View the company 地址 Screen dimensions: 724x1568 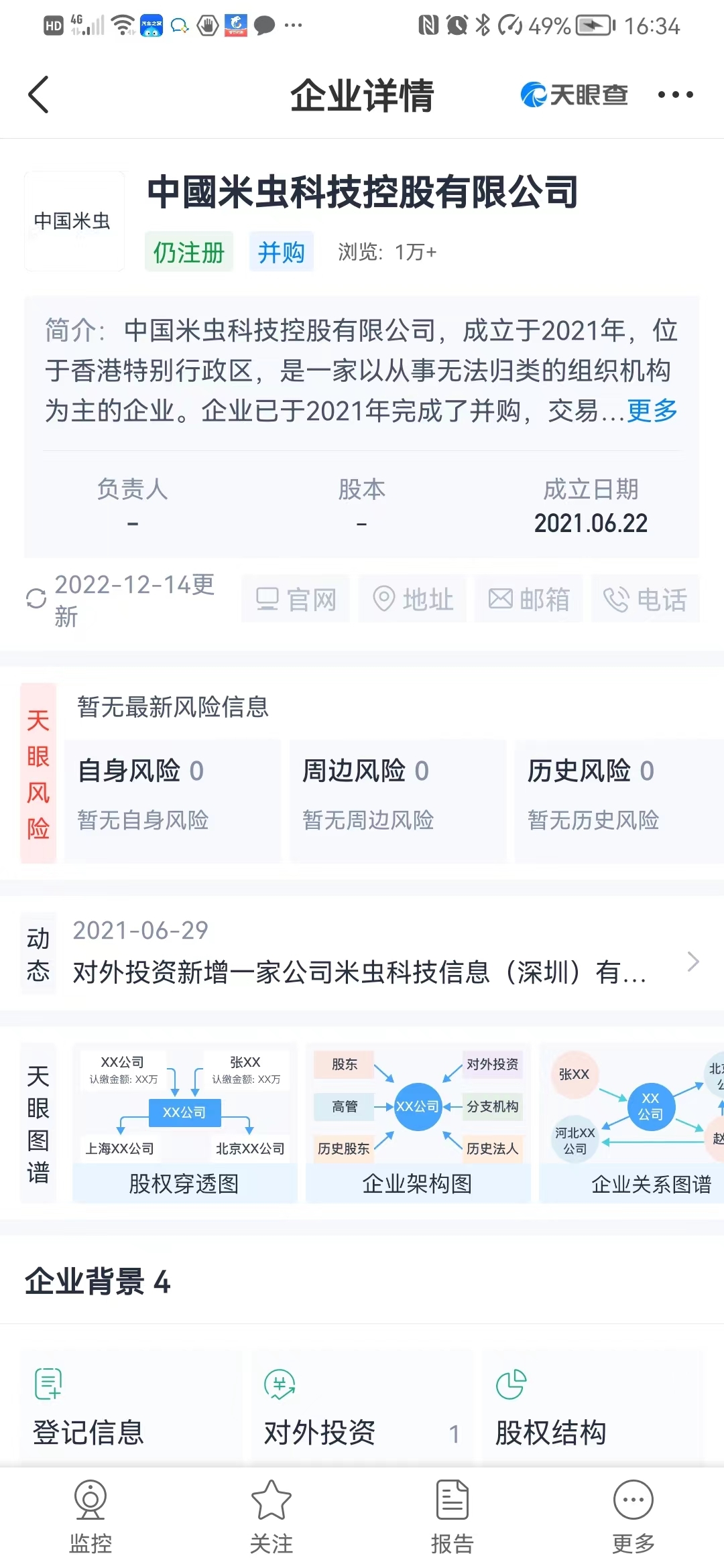(412, 599)
